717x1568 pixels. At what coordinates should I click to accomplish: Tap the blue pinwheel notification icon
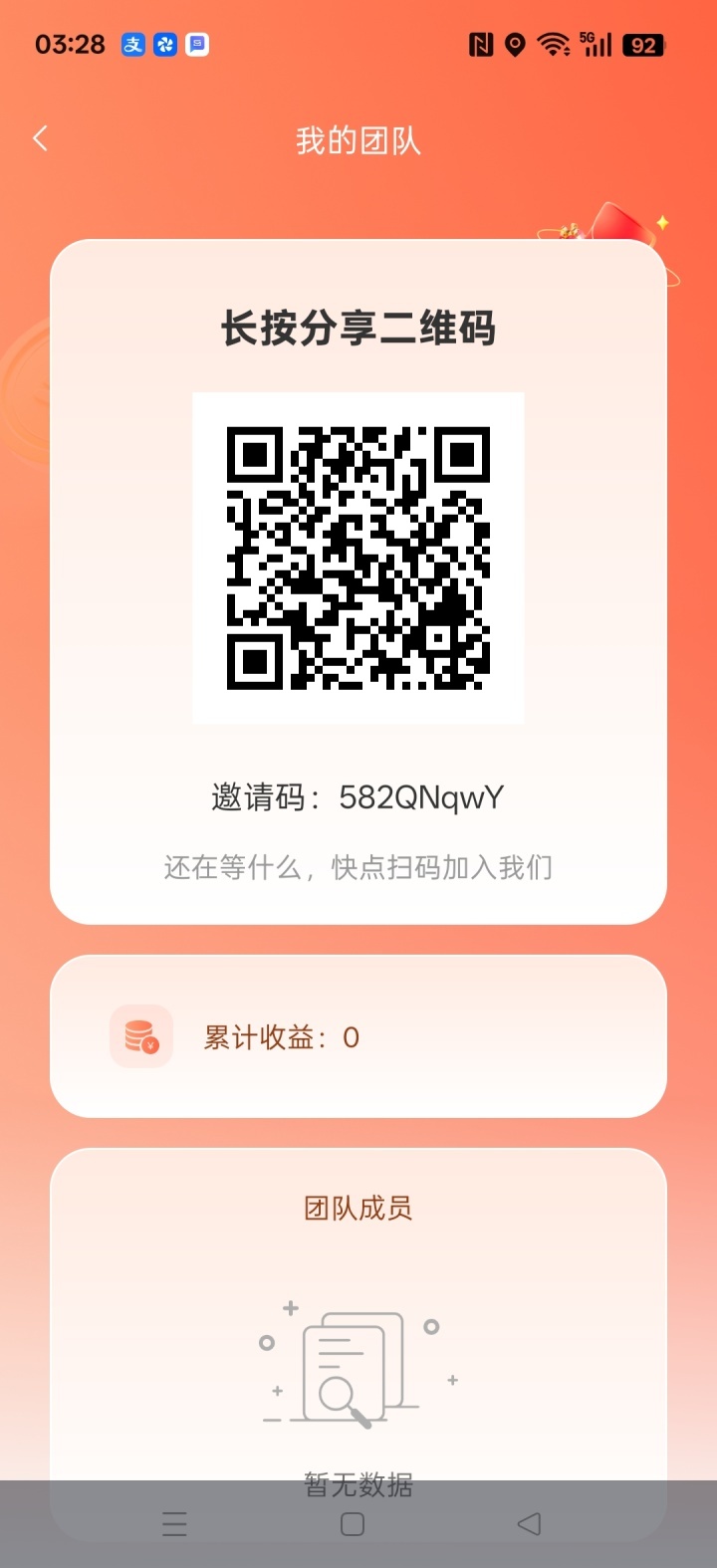click(x=164, y=45)
